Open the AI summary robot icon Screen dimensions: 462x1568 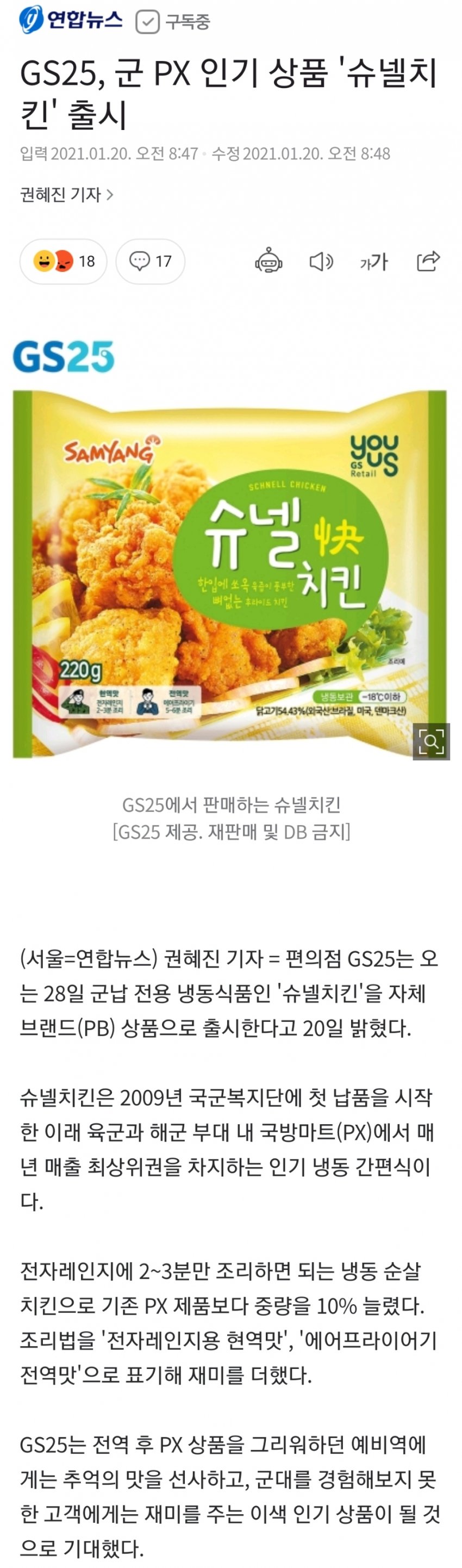269,261
